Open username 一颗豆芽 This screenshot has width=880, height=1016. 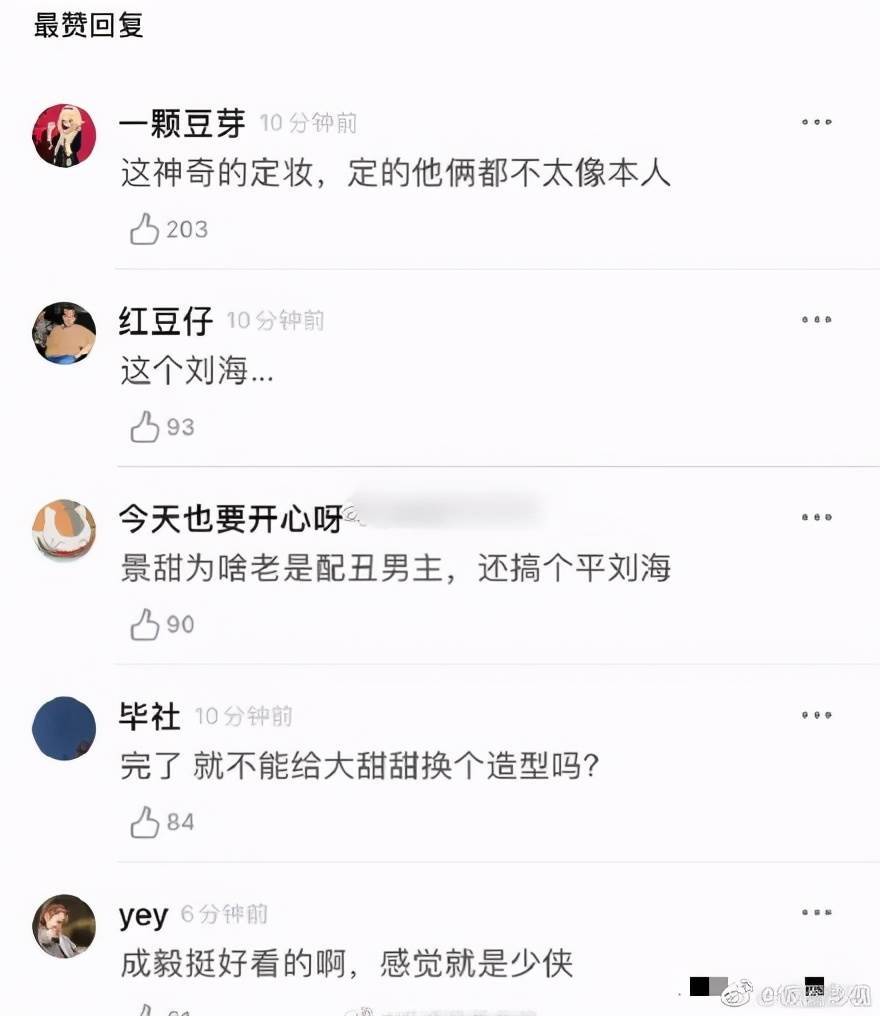[182, 123]
